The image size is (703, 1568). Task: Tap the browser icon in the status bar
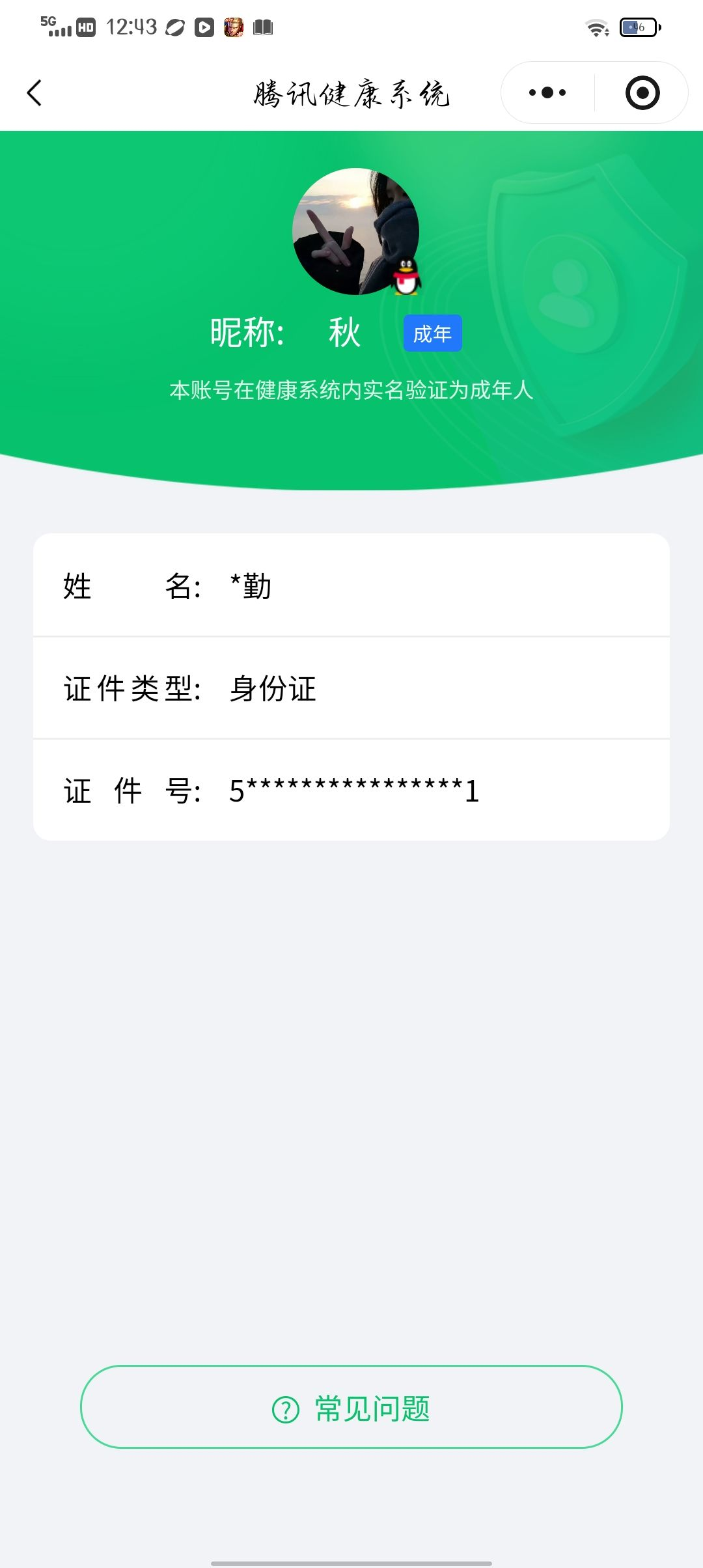173,27
